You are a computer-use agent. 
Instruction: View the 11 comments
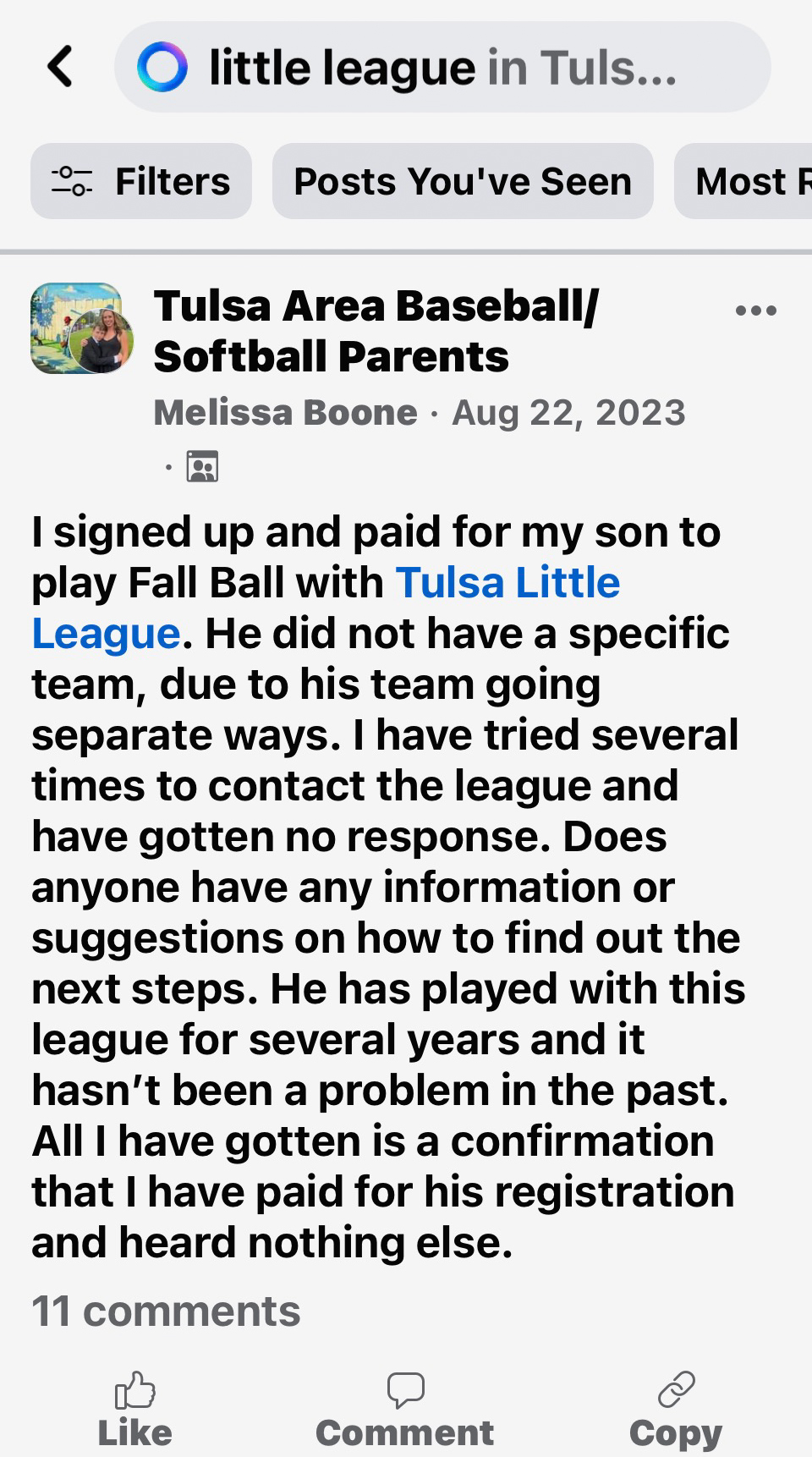click(166, 1311)
